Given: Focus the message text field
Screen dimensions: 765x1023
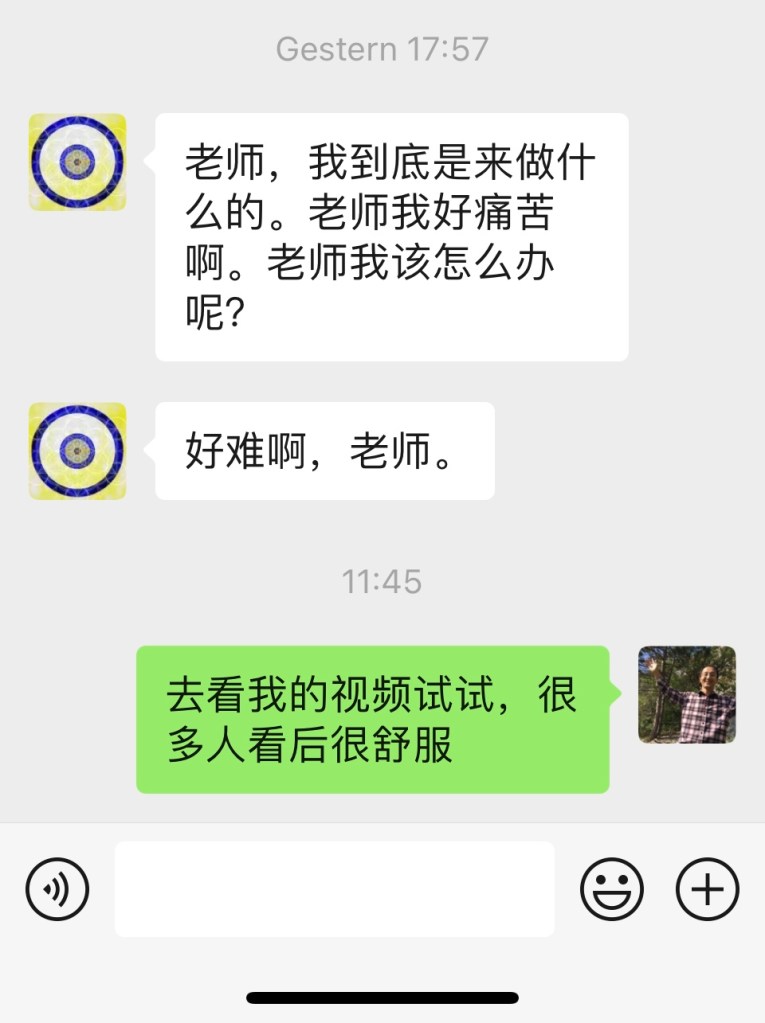Looking at the screenshot, I should click(334, 889).
